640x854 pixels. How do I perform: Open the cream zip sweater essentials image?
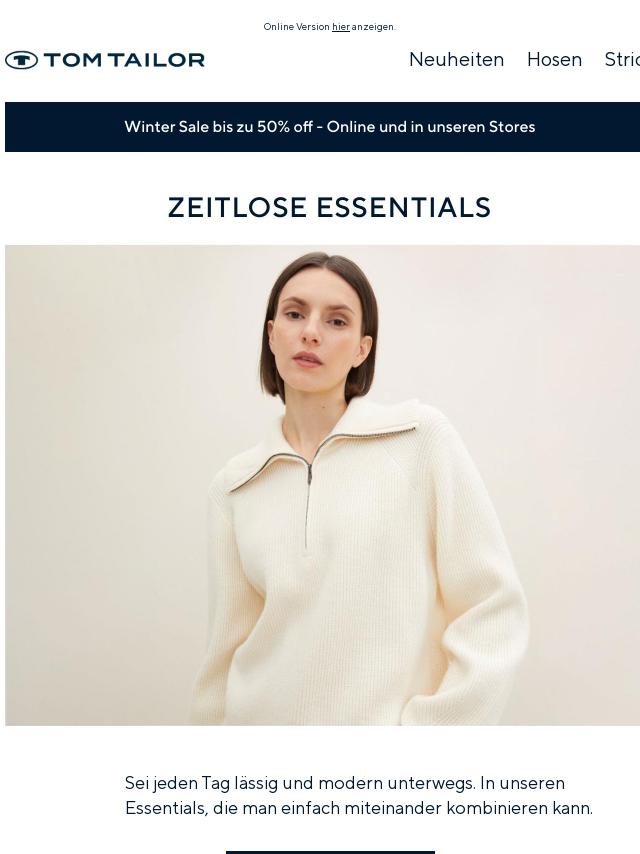[x=322, y=485]
